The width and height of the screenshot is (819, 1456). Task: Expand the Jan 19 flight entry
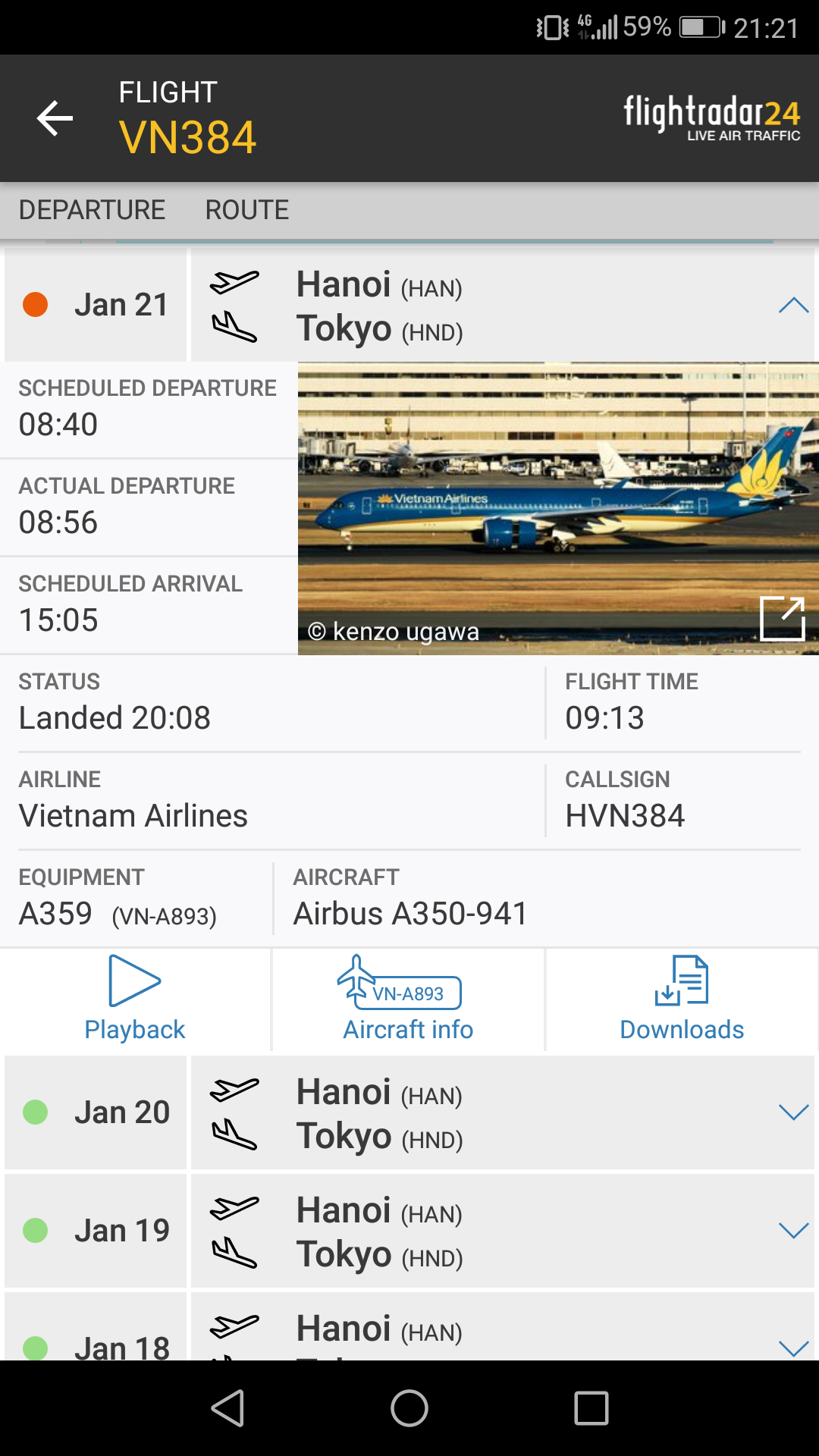(x=793, y=1231)
